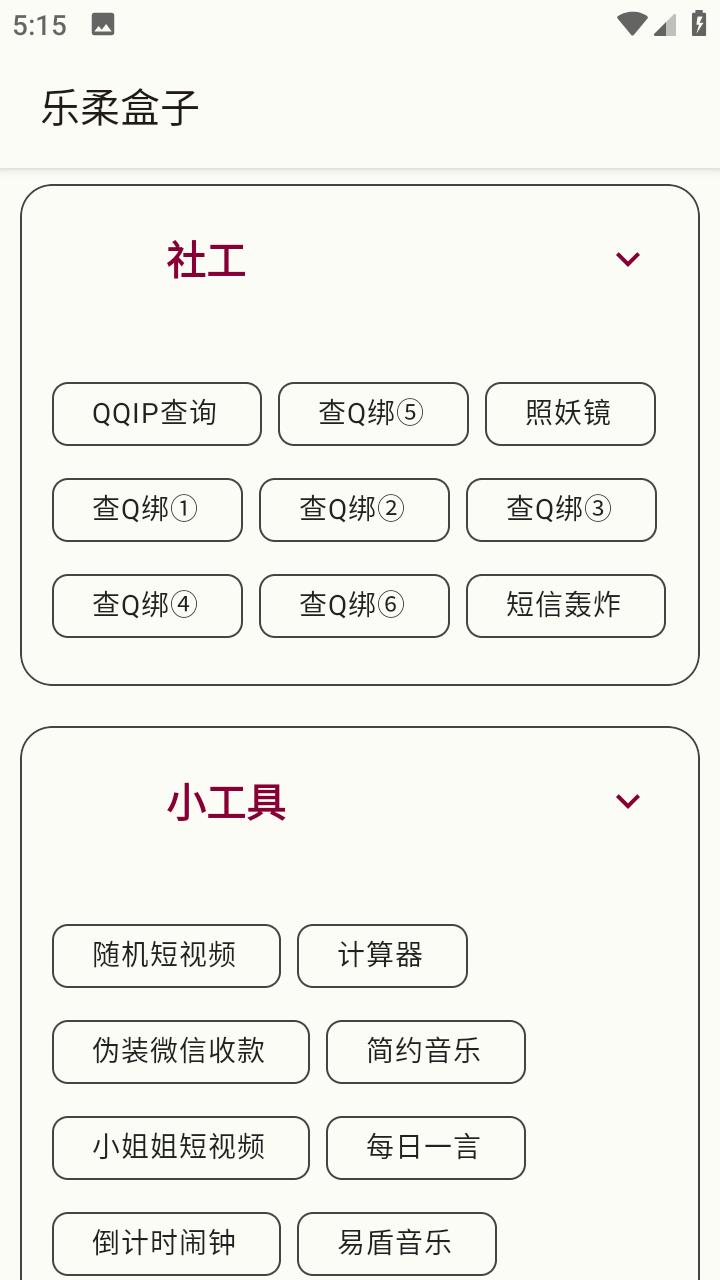Open 查Q绑④
The width and height of the screenshot is (720, 1280).
pos(147,605)
